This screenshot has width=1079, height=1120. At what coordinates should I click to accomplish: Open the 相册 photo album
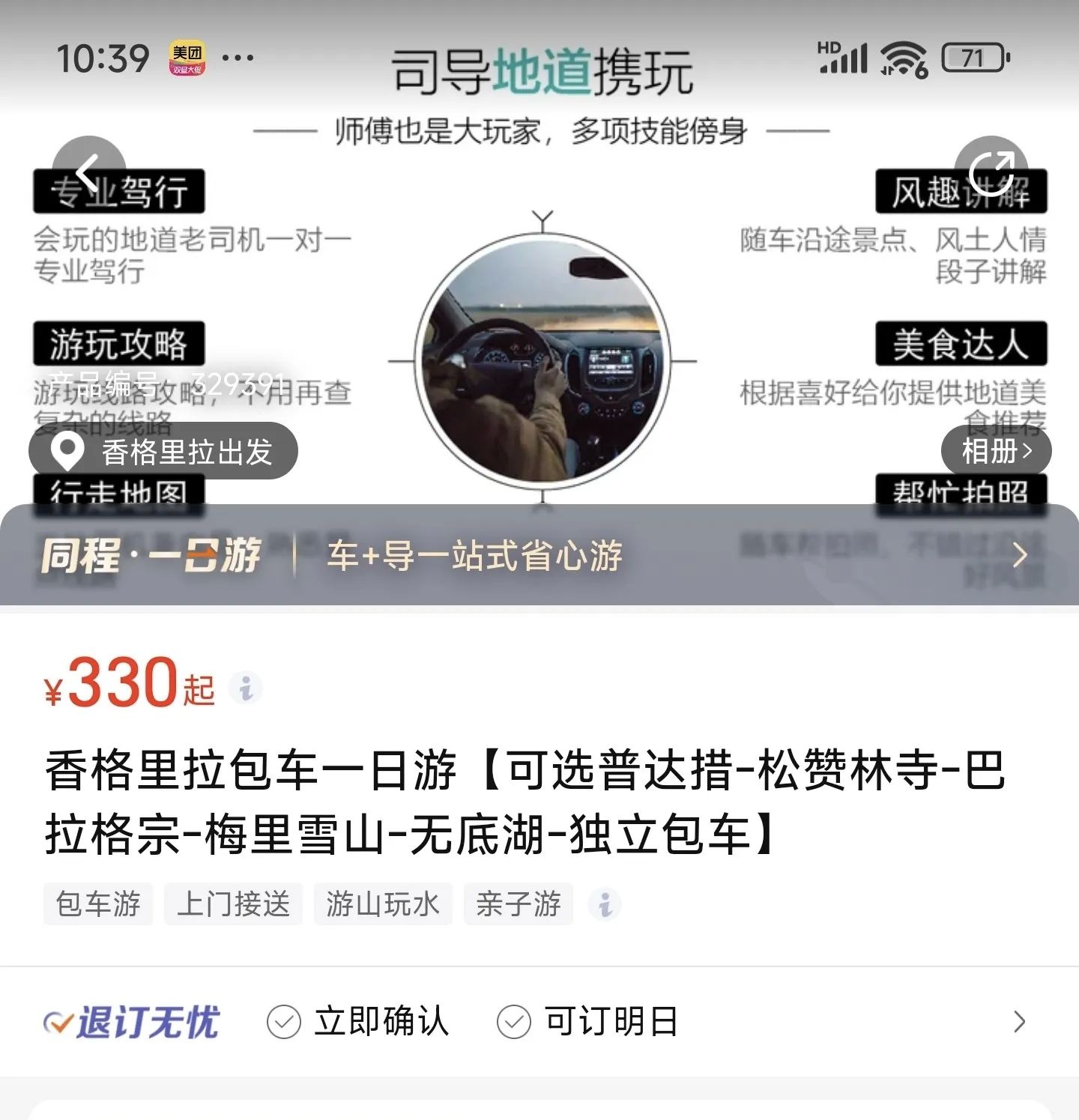click(996, 451)
